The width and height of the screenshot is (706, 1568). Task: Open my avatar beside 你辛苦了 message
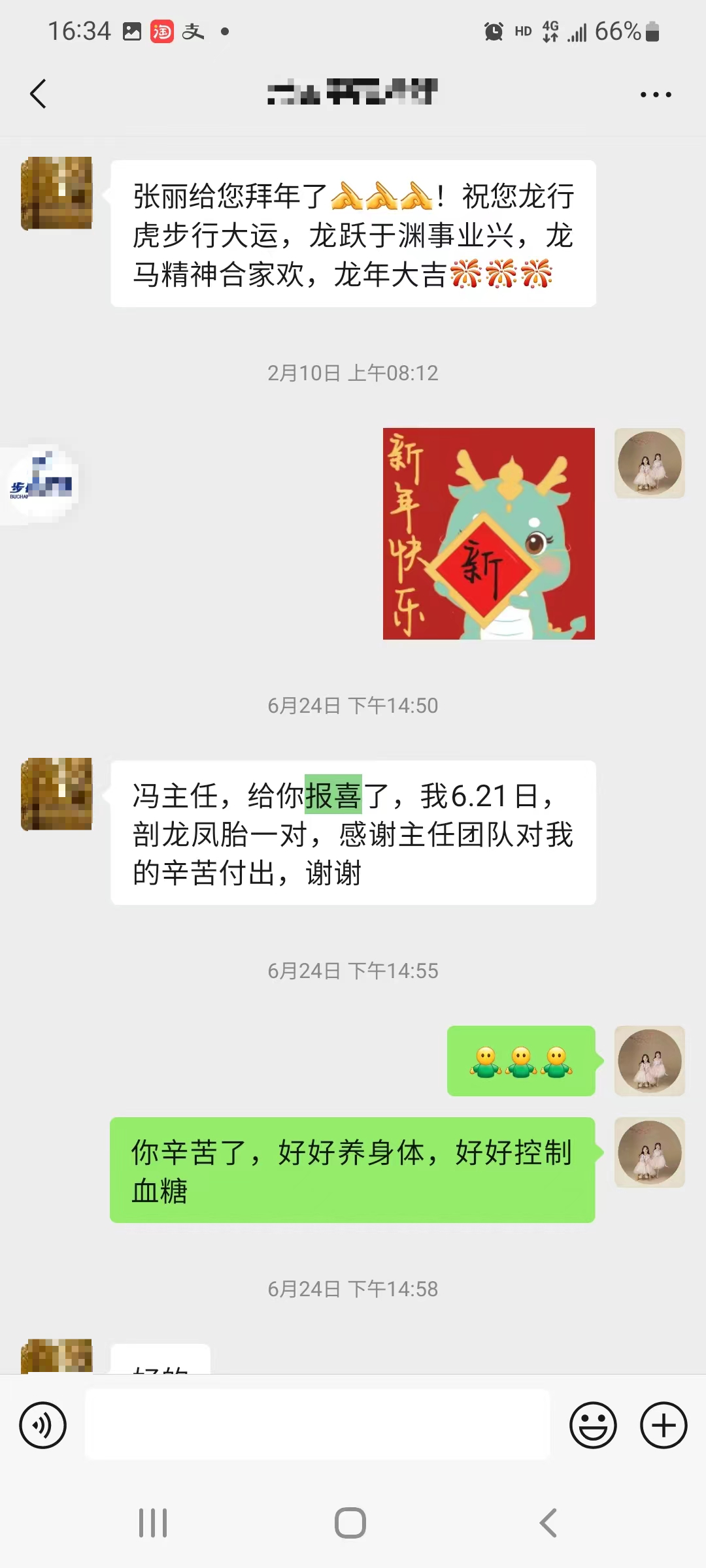click(649, 1152)
